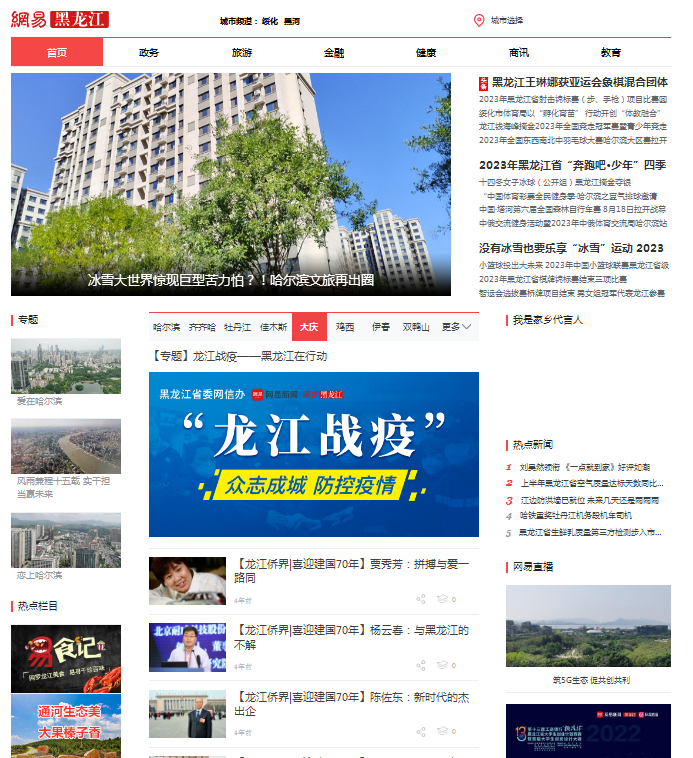Share the 杨云春 article
Image resolution: width=693 pixels, height=758 pixels.
pos(421,665)
